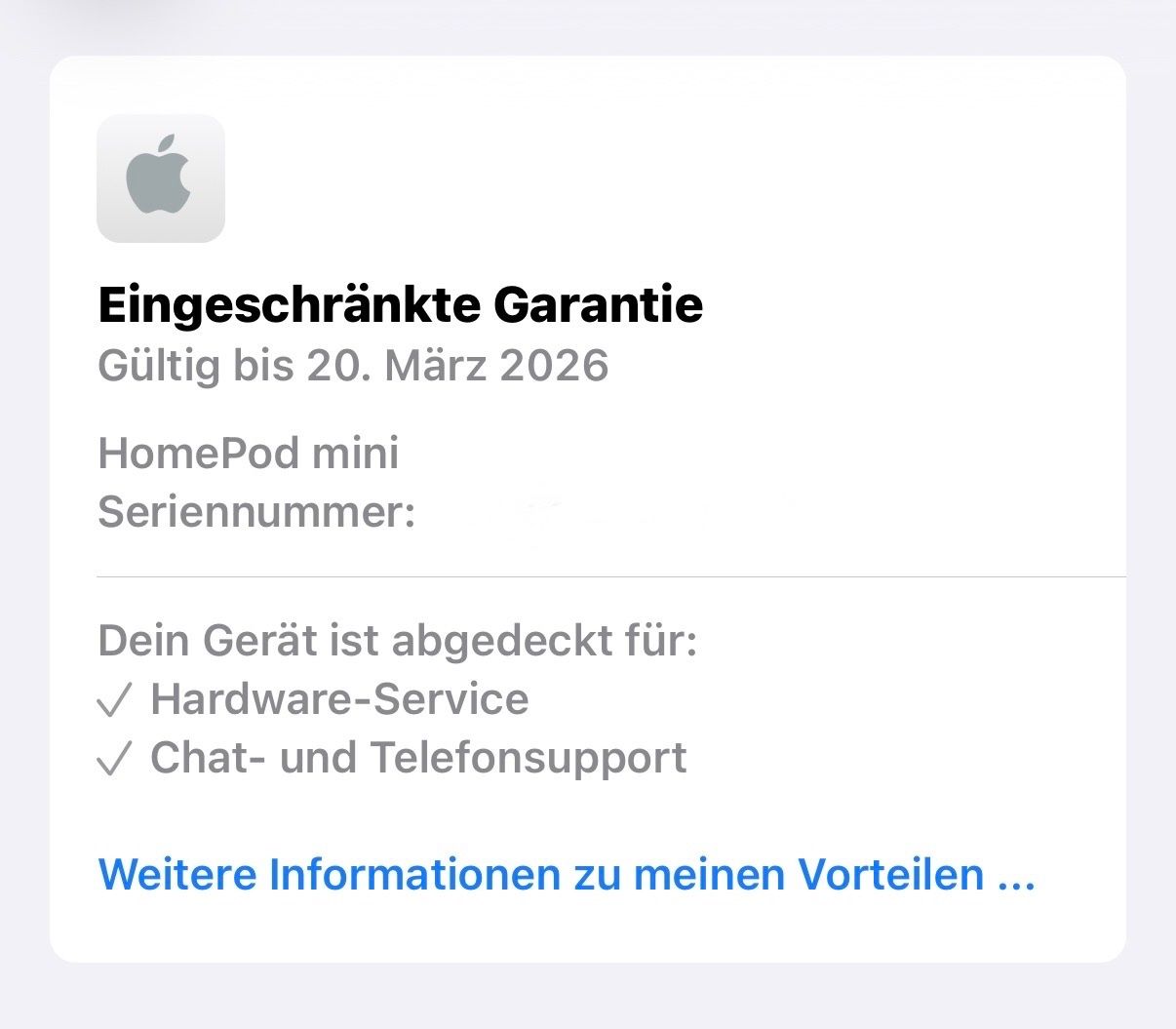Open "Weitere Informationen zu meinen Vorteilen" link
Image resolution: width=1176 pixels, height=1029 pixels.
tap(566, 874)
